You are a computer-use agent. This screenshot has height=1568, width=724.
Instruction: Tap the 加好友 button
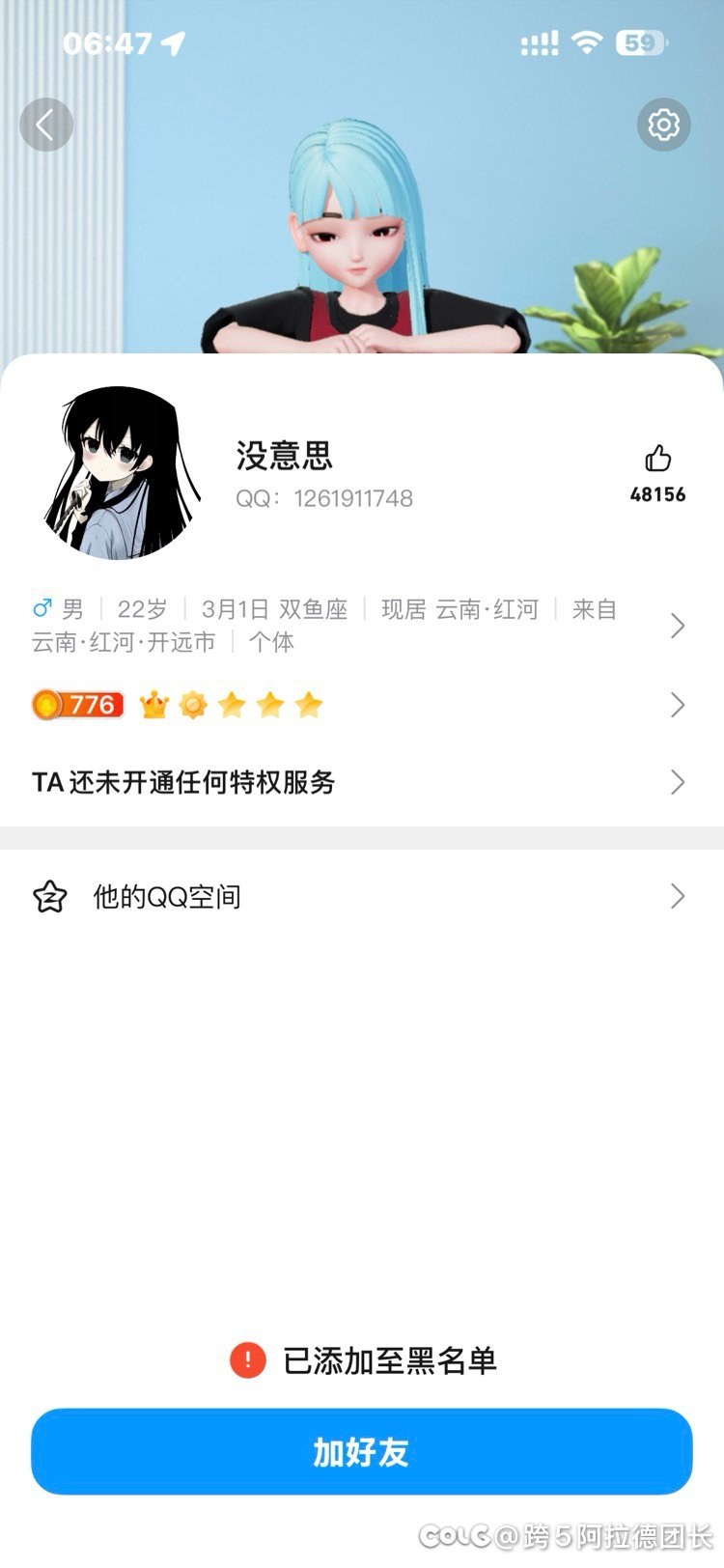[x=361, y=1451]
